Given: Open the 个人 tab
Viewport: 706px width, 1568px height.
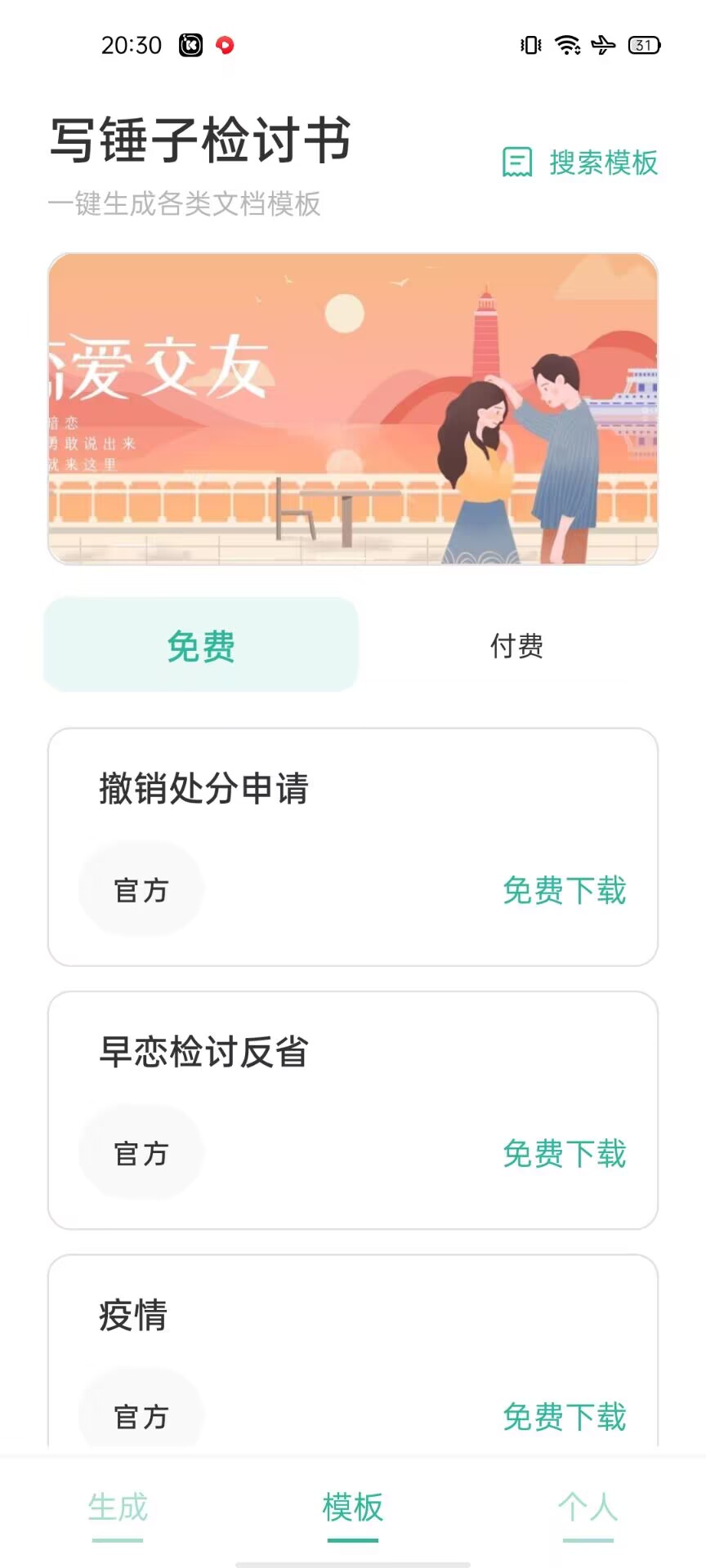Looking at the screenshot, I should (x=588, y=1508).
